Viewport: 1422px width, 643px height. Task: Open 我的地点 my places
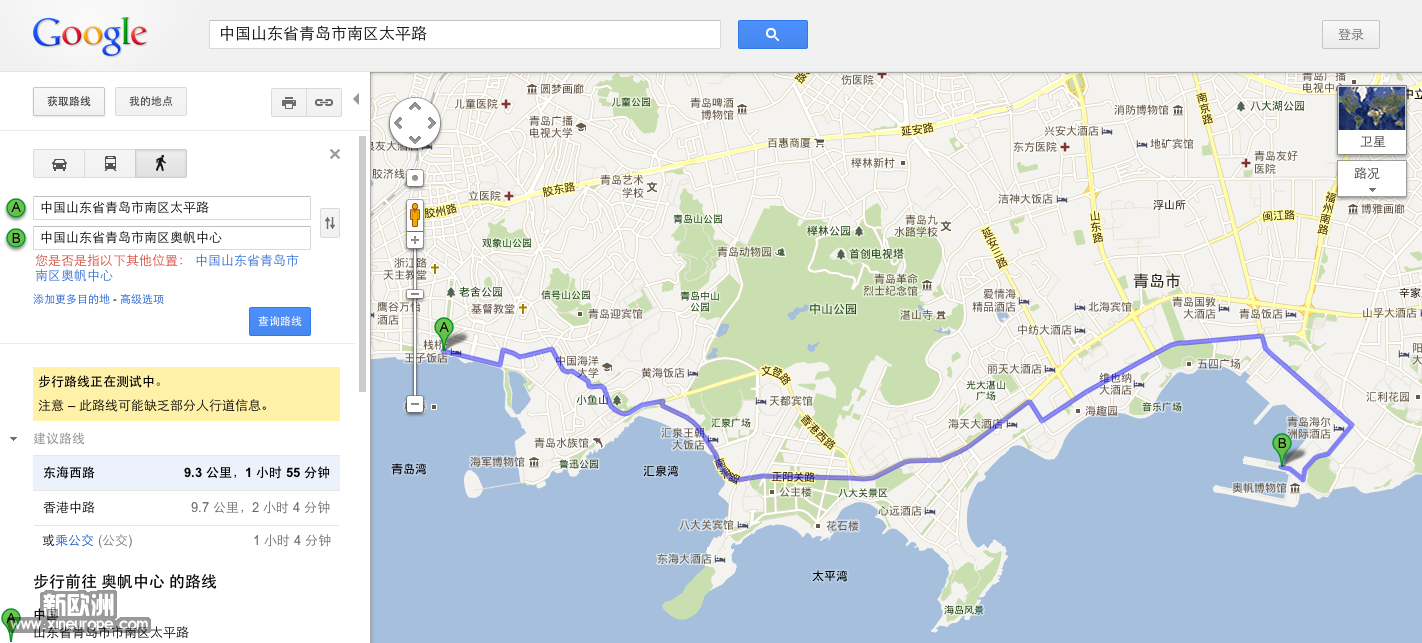pos(150,102)
